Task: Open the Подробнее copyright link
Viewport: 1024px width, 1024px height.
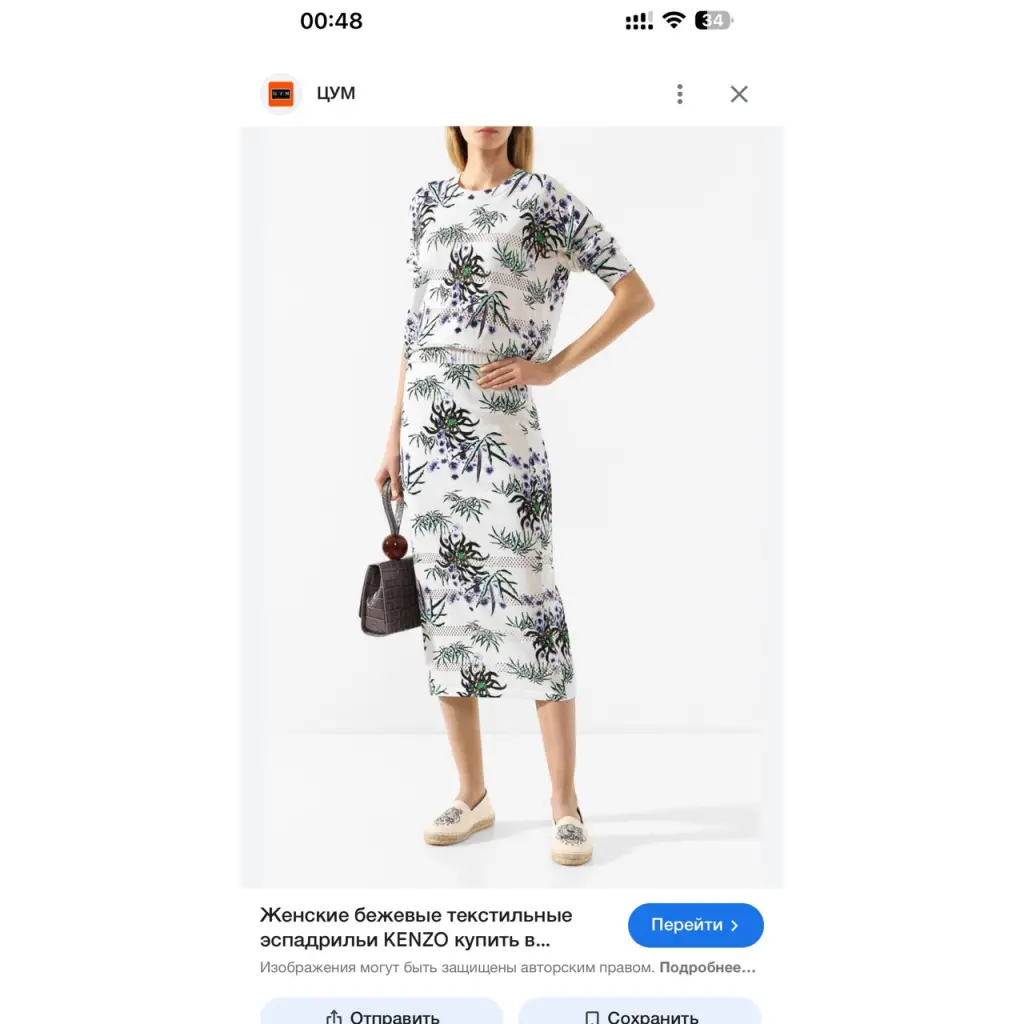Action: [x=707, y=968]
